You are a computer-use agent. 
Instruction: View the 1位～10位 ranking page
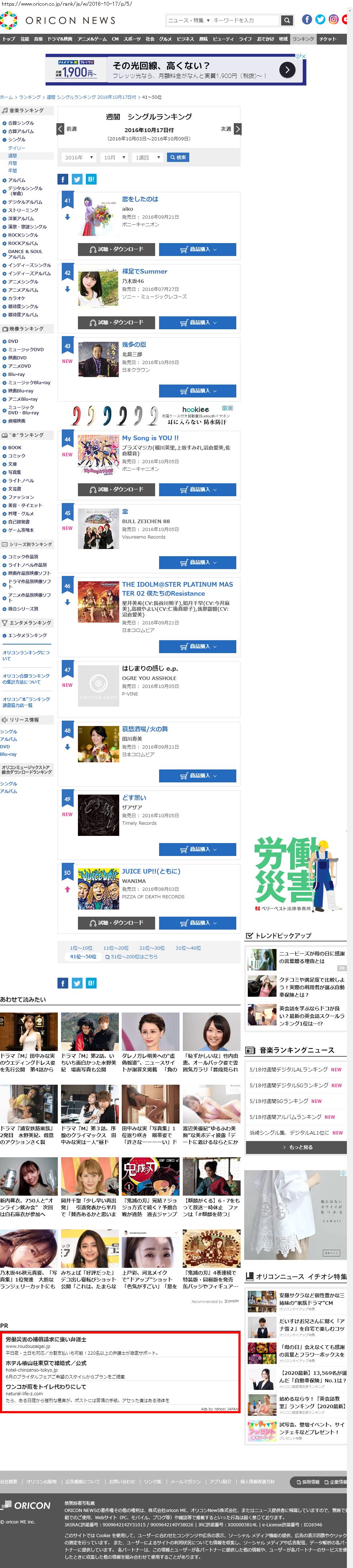click(81, 948)
